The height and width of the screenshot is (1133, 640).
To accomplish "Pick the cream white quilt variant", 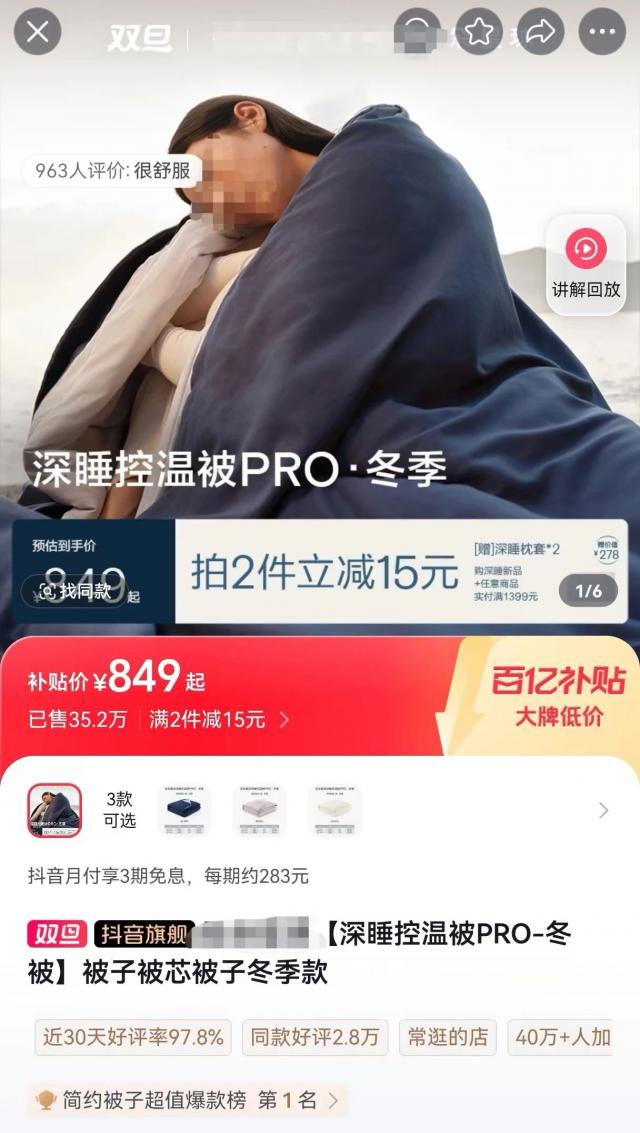I will [x=335, y=810].
